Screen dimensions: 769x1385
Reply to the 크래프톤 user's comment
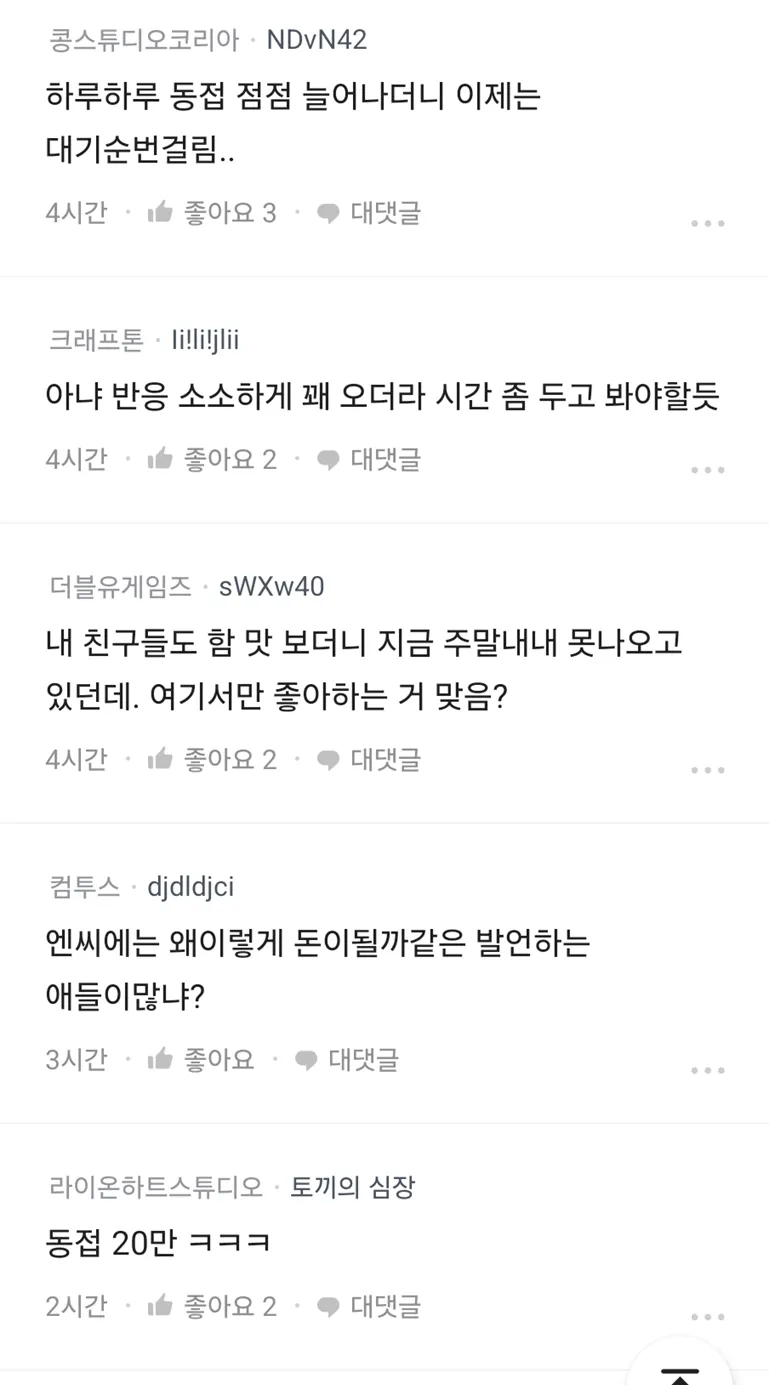pos(369,460)
